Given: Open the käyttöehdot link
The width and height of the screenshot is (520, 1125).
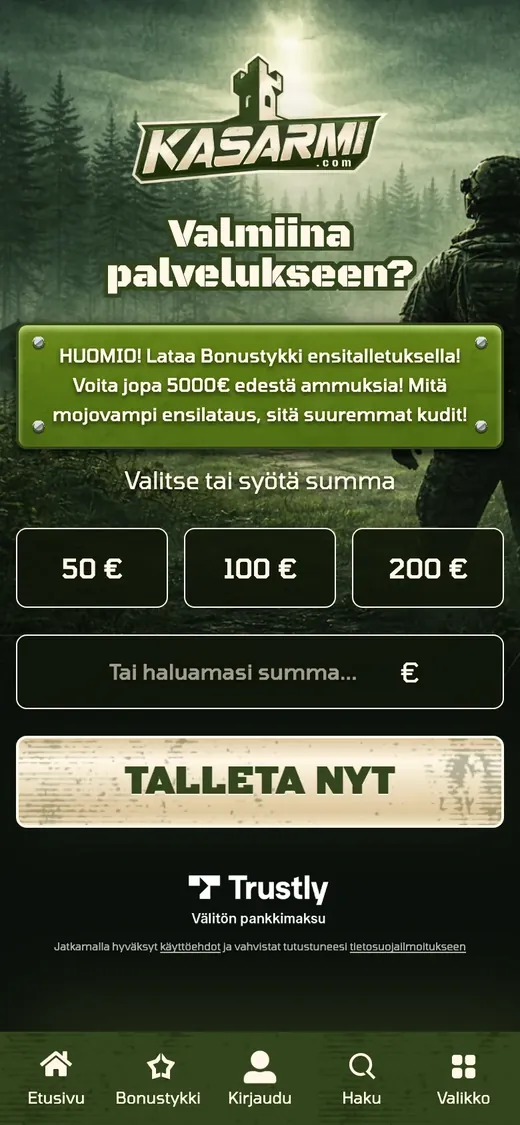Looking at the screenshot, I should click(x=190, y=946).
